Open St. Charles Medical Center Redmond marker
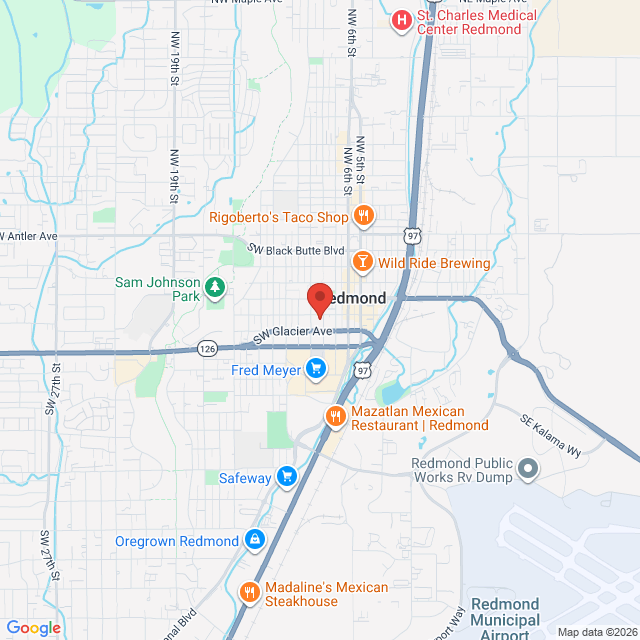Screen dimensions: 640x640 [x=402, y=21]
